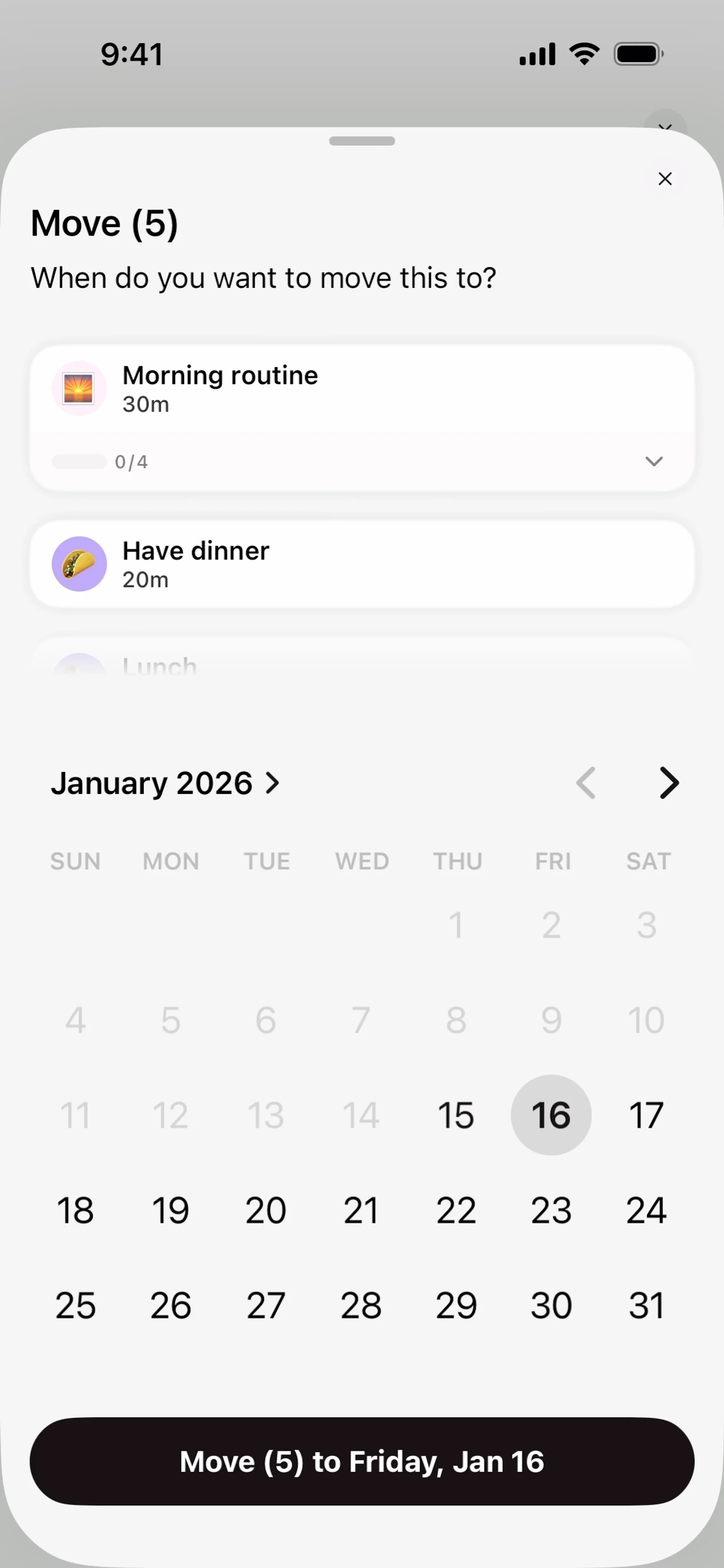Pick January 22 on the calendar
This screenshot has width=724, height=1568.
click(x=456, y=1210)
